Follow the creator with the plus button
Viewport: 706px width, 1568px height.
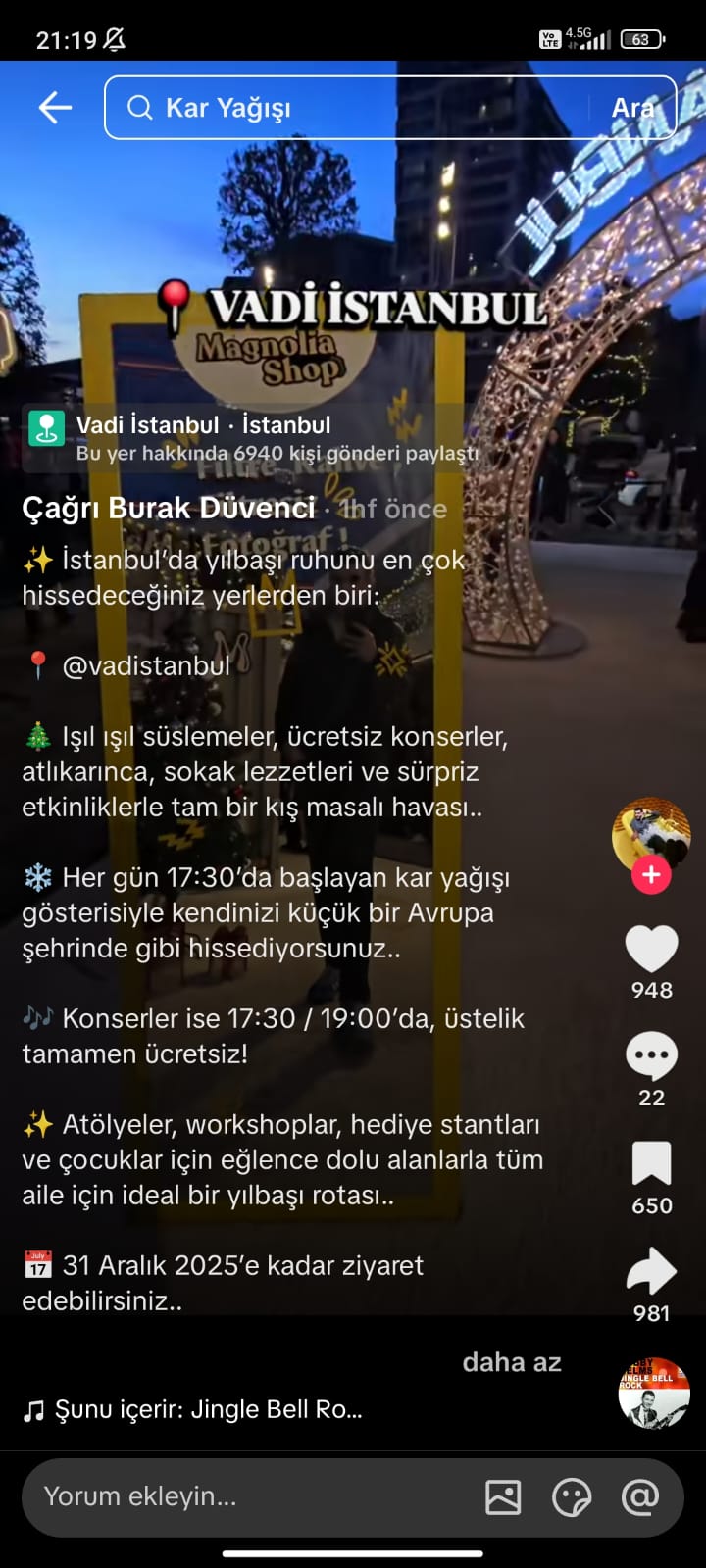pos(651,874)
